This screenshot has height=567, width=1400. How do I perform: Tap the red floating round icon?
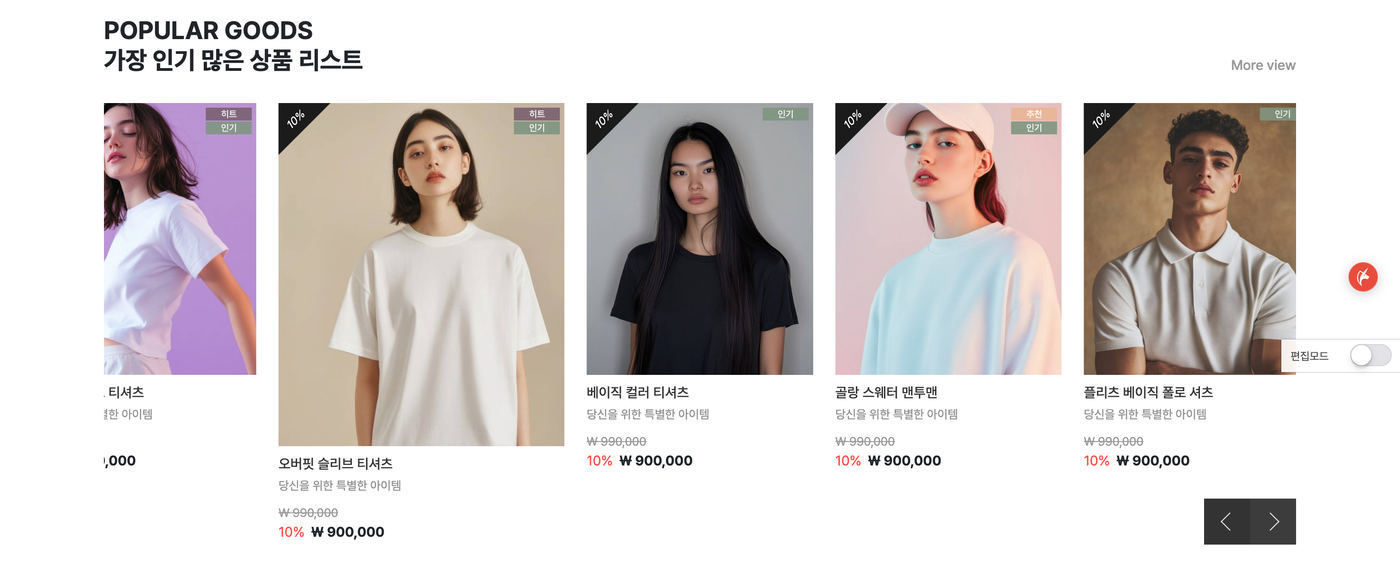click(x=1362, y=277)
